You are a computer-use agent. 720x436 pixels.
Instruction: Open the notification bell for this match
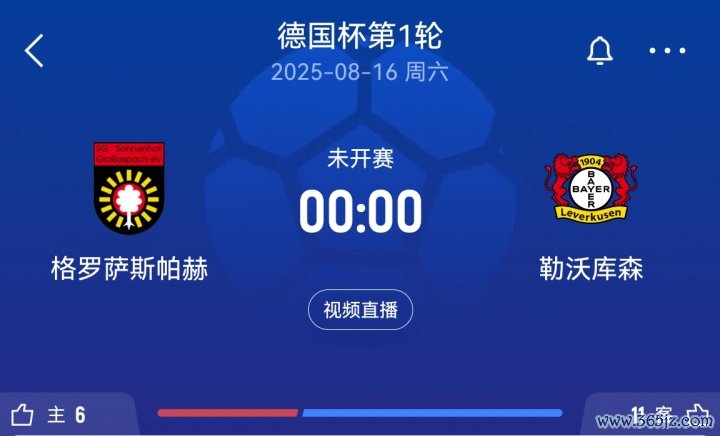pos(599,50)
